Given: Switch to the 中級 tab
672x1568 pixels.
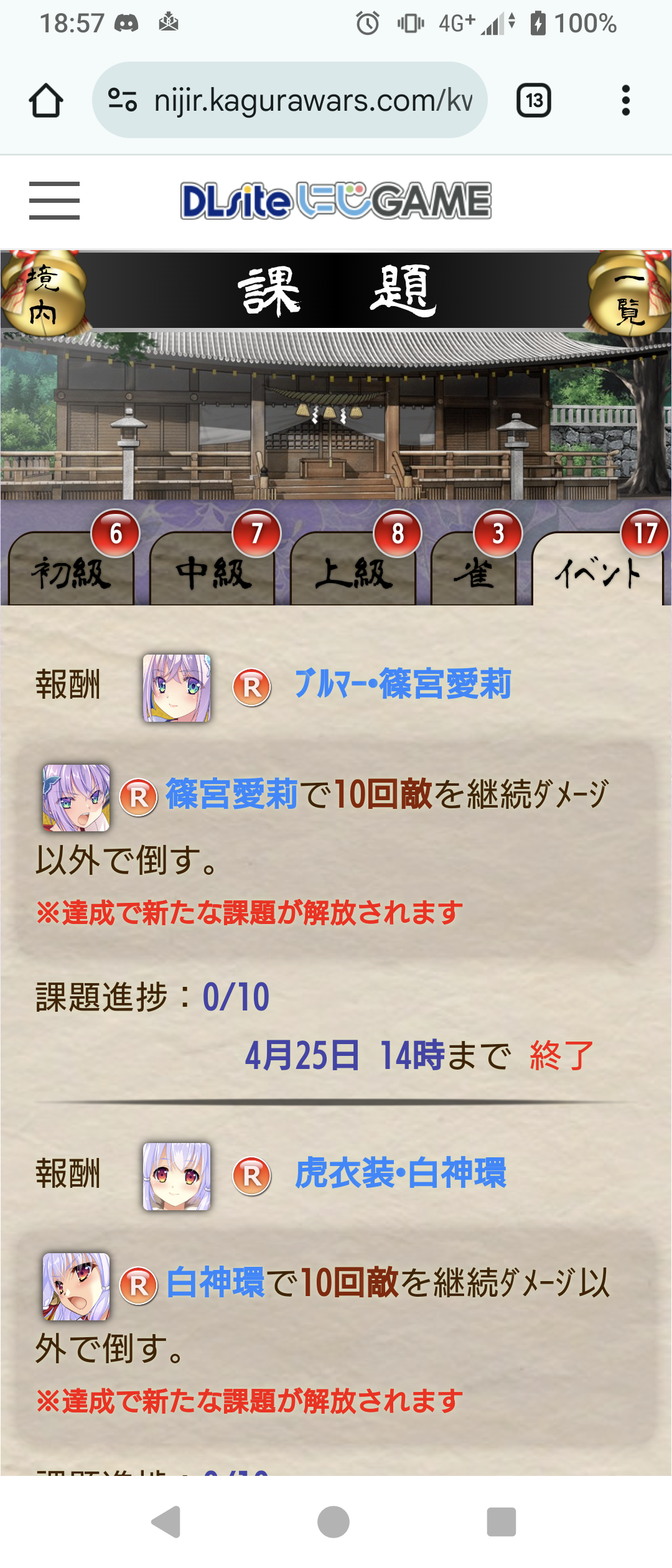Looking at the screenshot, I should click(212, 572).
